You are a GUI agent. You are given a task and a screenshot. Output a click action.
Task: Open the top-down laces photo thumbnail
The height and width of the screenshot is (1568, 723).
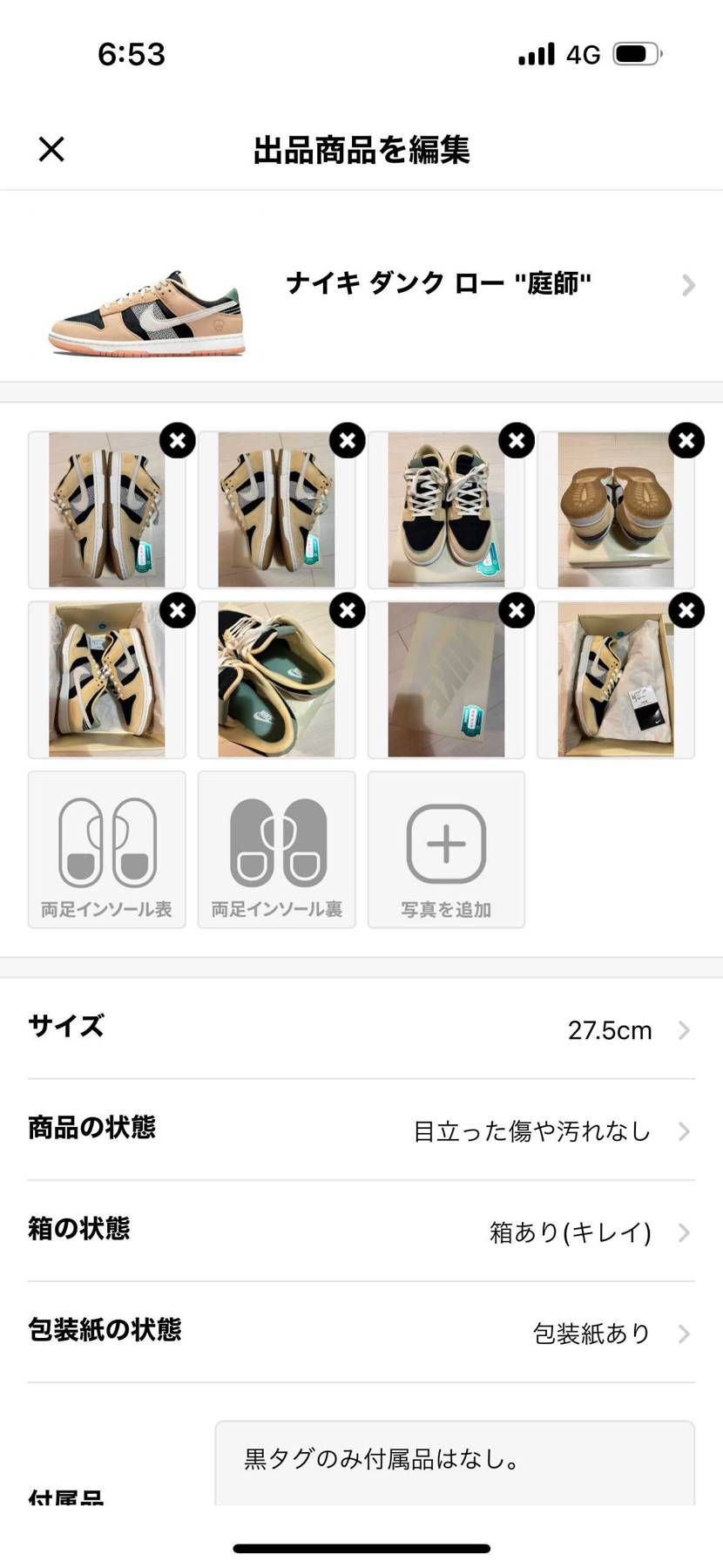[446, 510]
